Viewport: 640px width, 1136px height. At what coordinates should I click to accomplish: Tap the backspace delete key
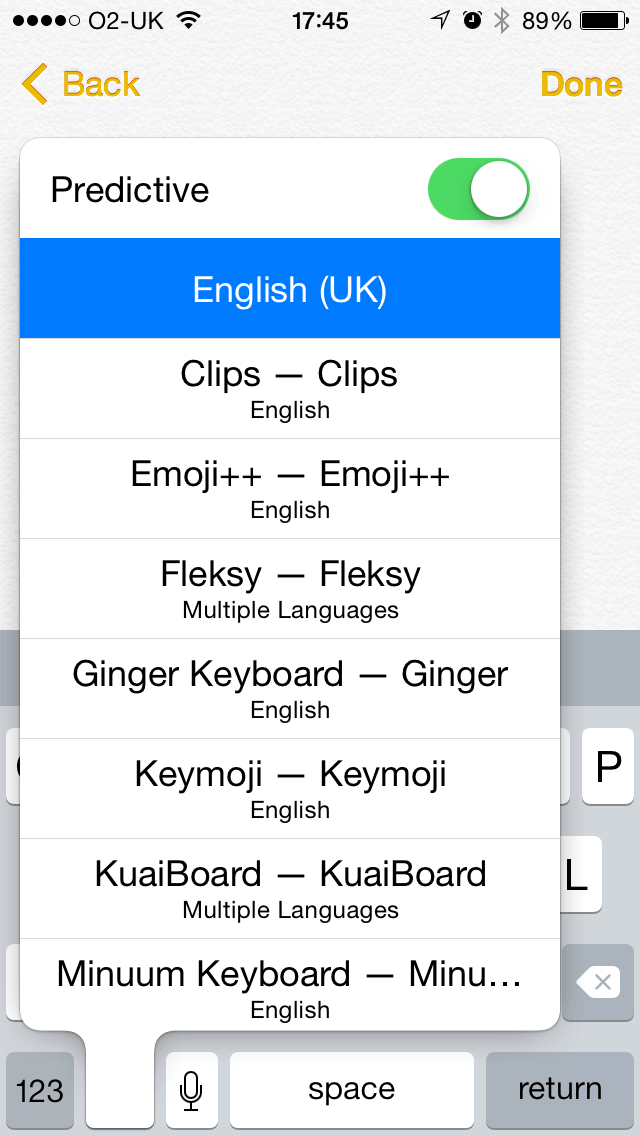[599, 982]
